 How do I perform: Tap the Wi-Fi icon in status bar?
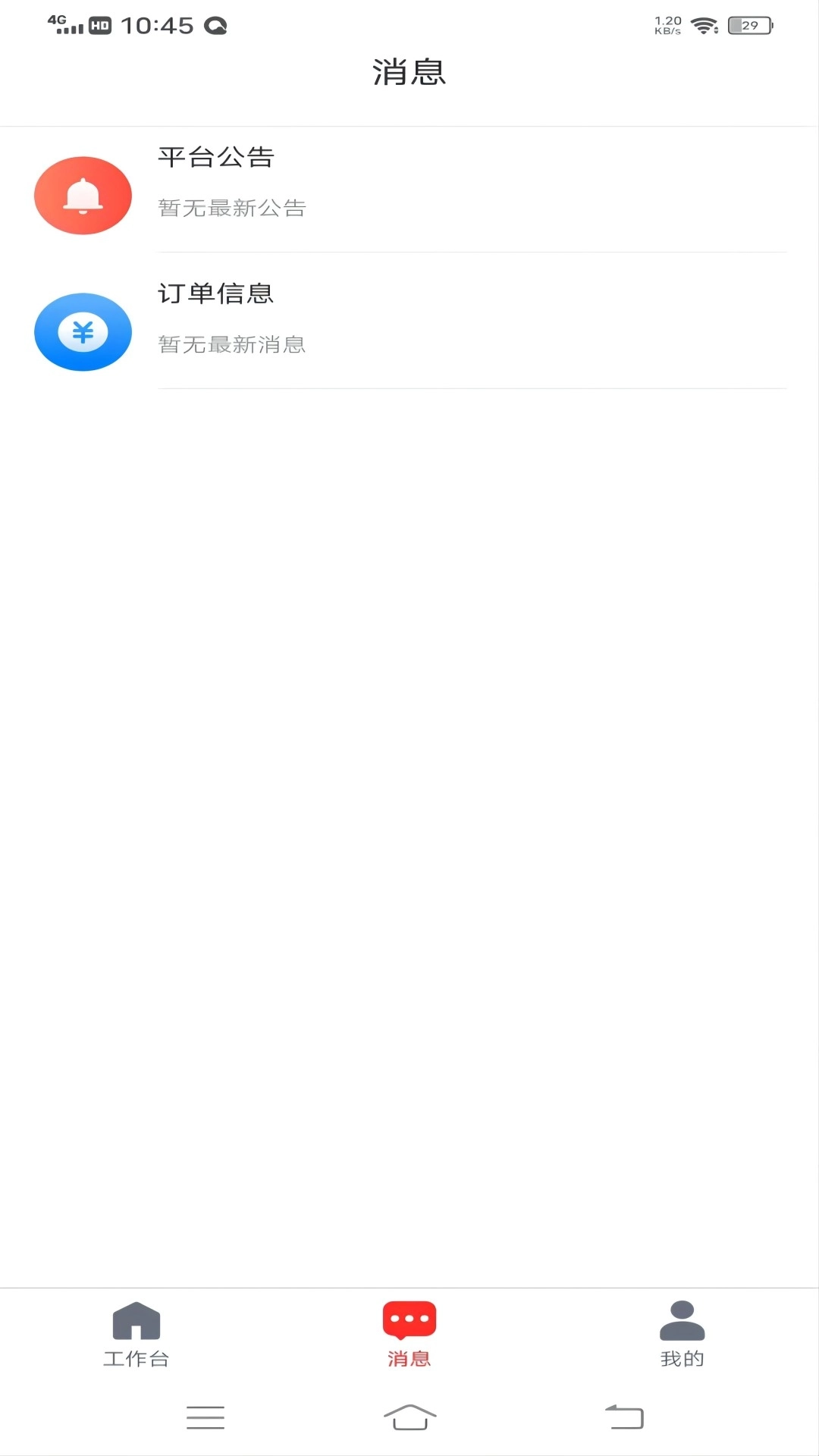pyautogui.click(x=704, y=23)
